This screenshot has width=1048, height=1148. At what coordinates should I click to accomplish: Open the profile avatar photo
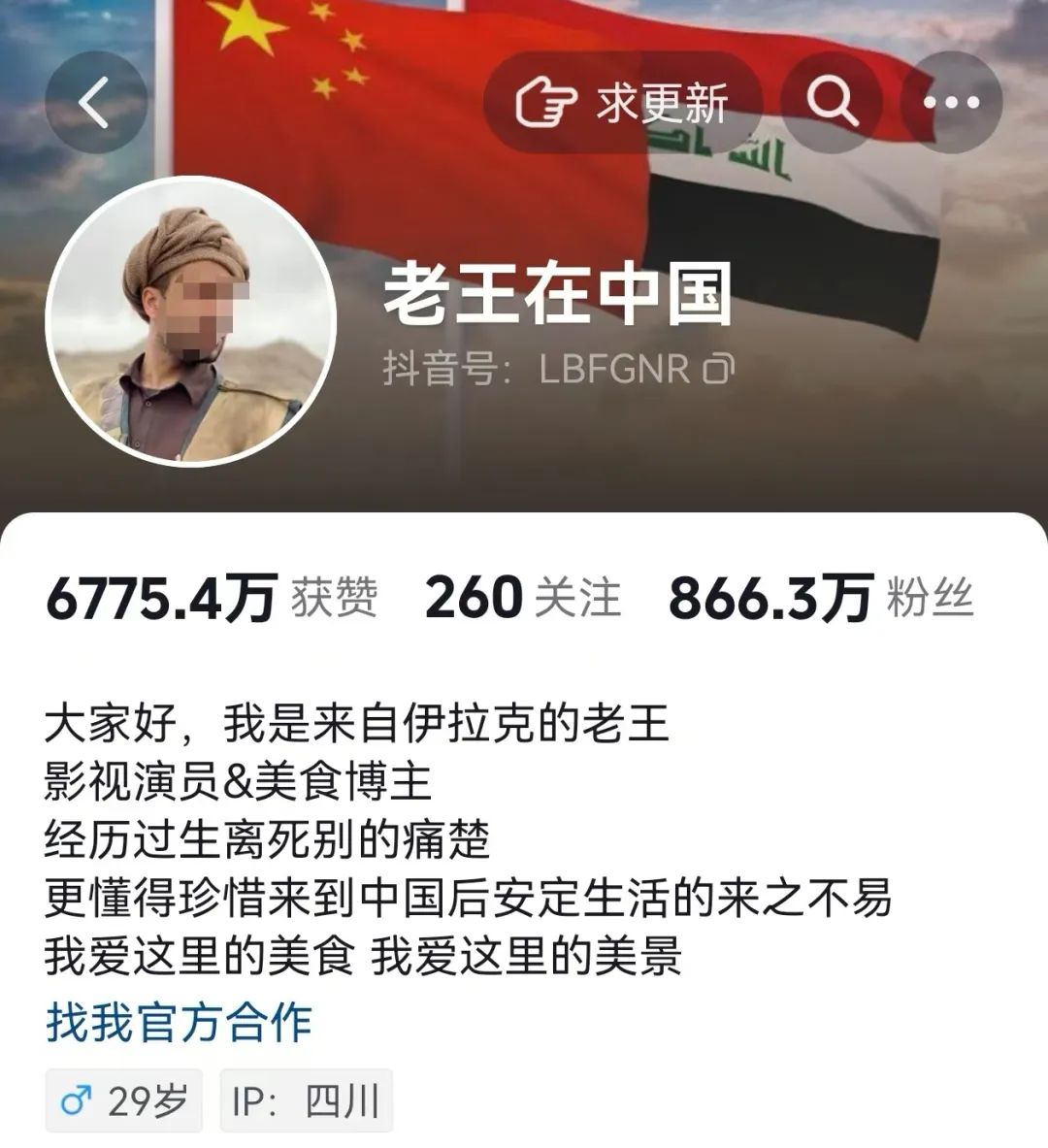[x=191, y=322]
